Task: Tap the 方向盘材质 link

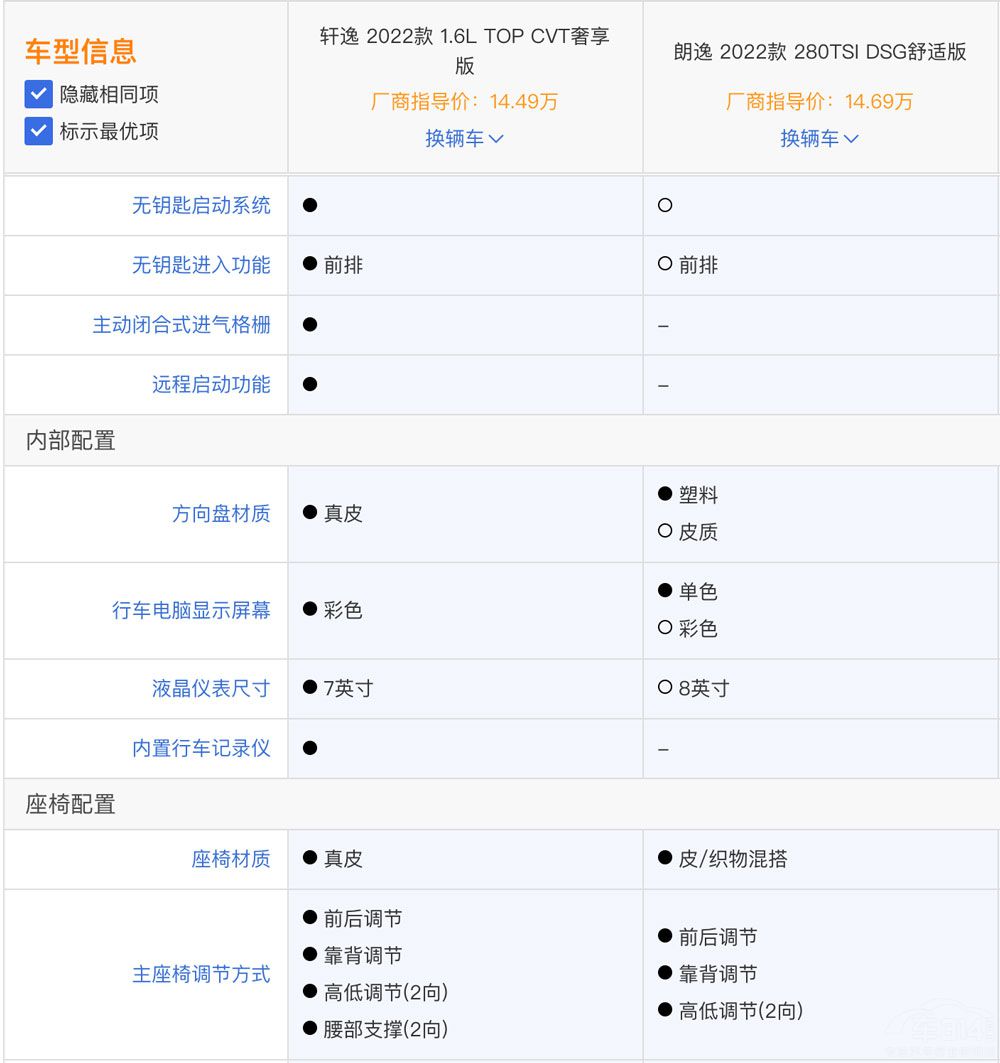Action: (x=221, y=513)
